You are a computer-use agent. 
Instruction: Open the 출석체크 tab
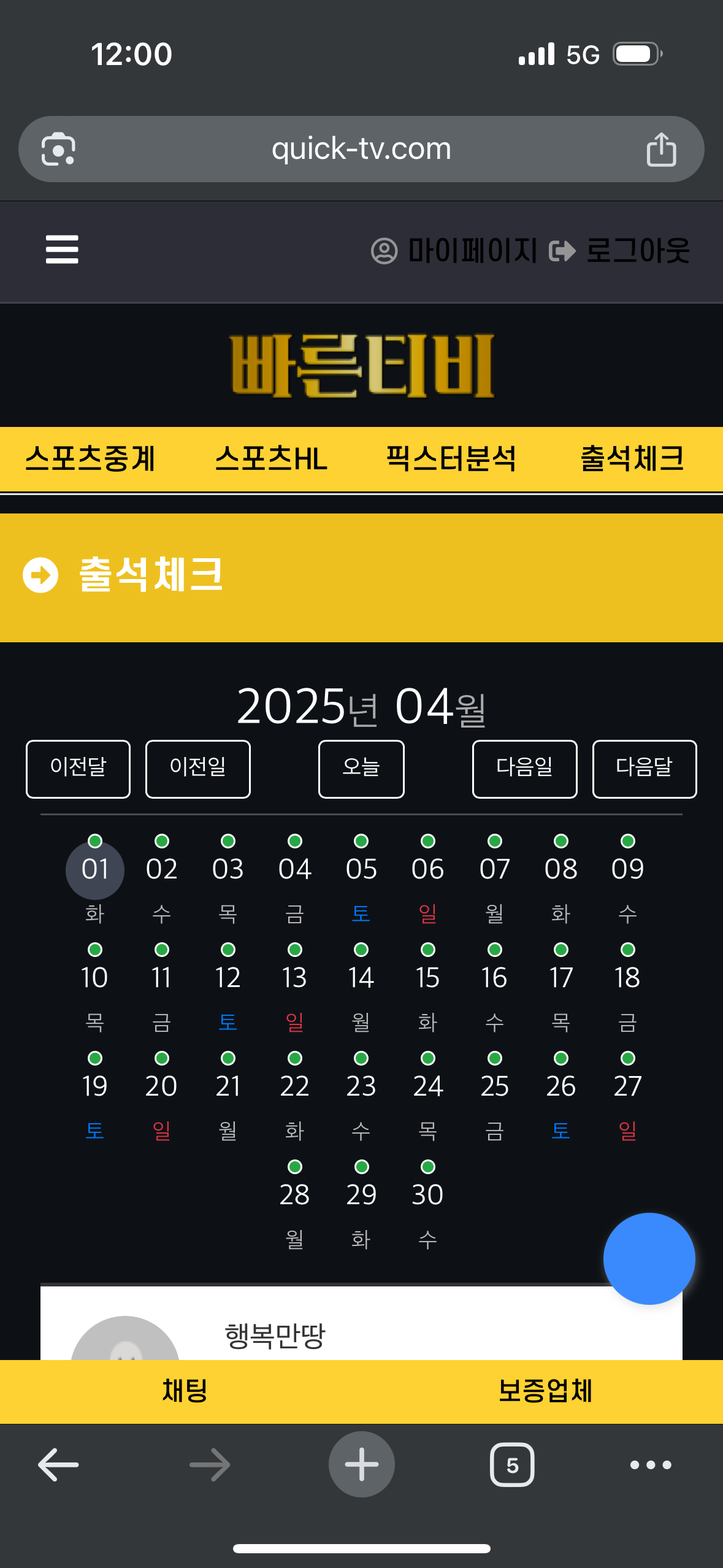click(632, 459)
